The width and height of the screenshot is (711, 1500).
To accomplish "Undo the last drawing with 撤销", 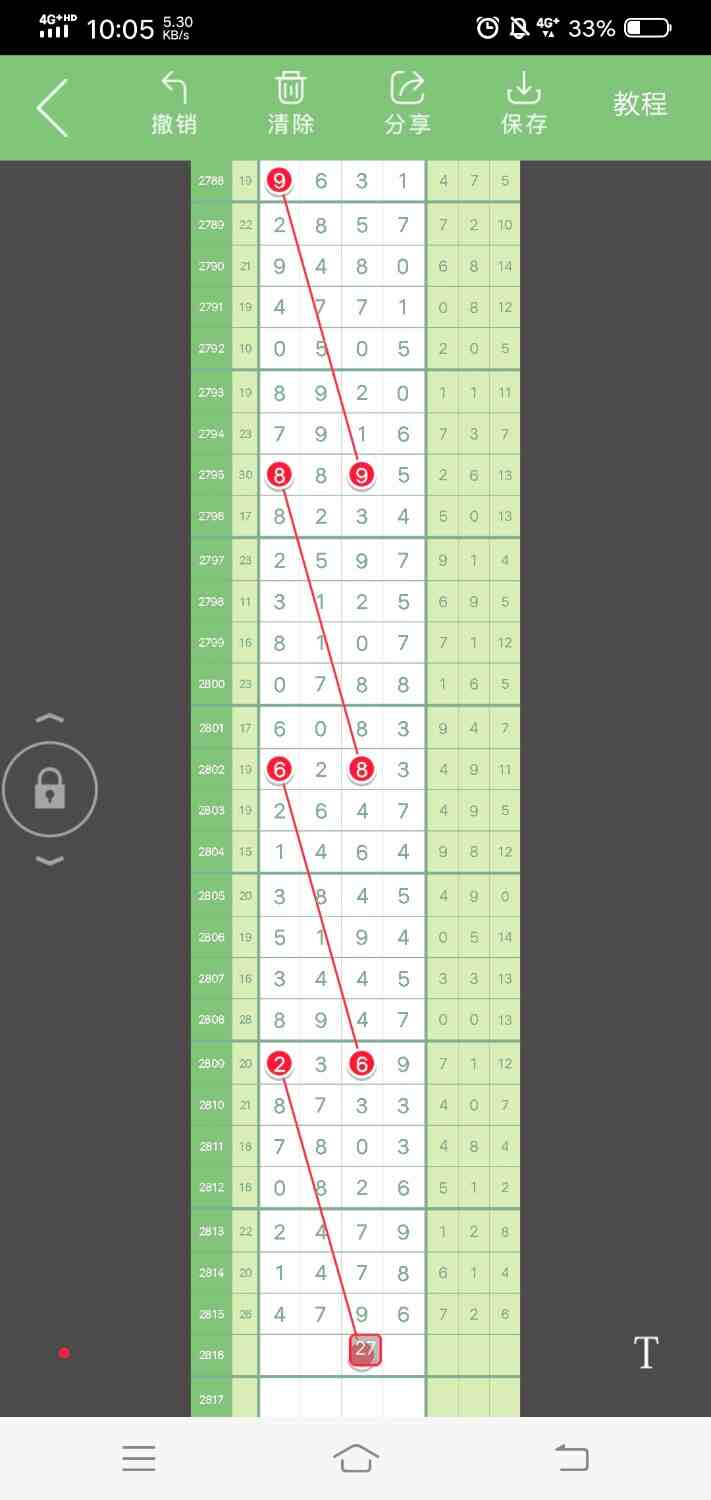I will [x=174, y=104].
